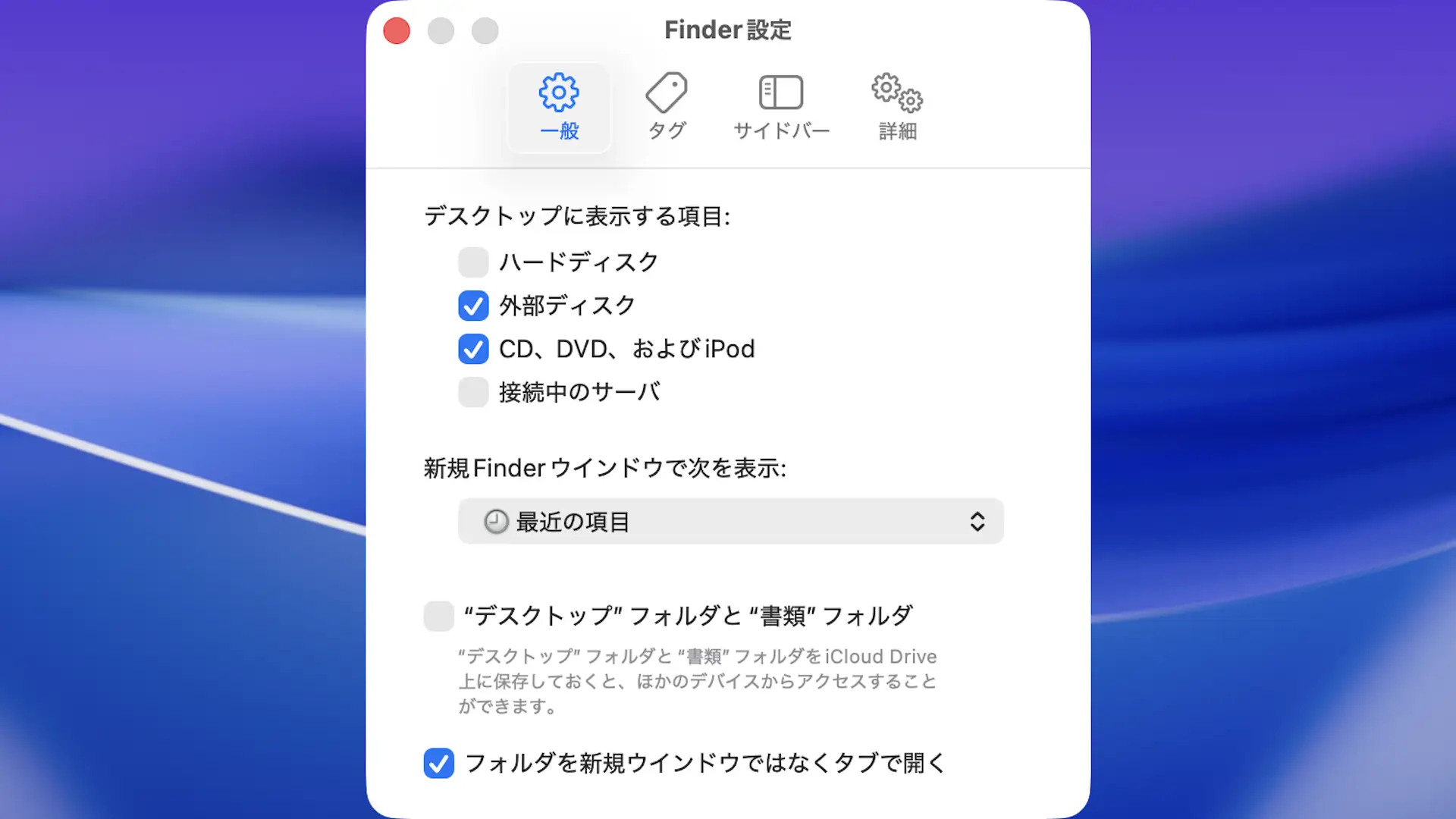1456x819 pixels.
Task: Open the サイドバー tab
Action: (x=781, y=108)
